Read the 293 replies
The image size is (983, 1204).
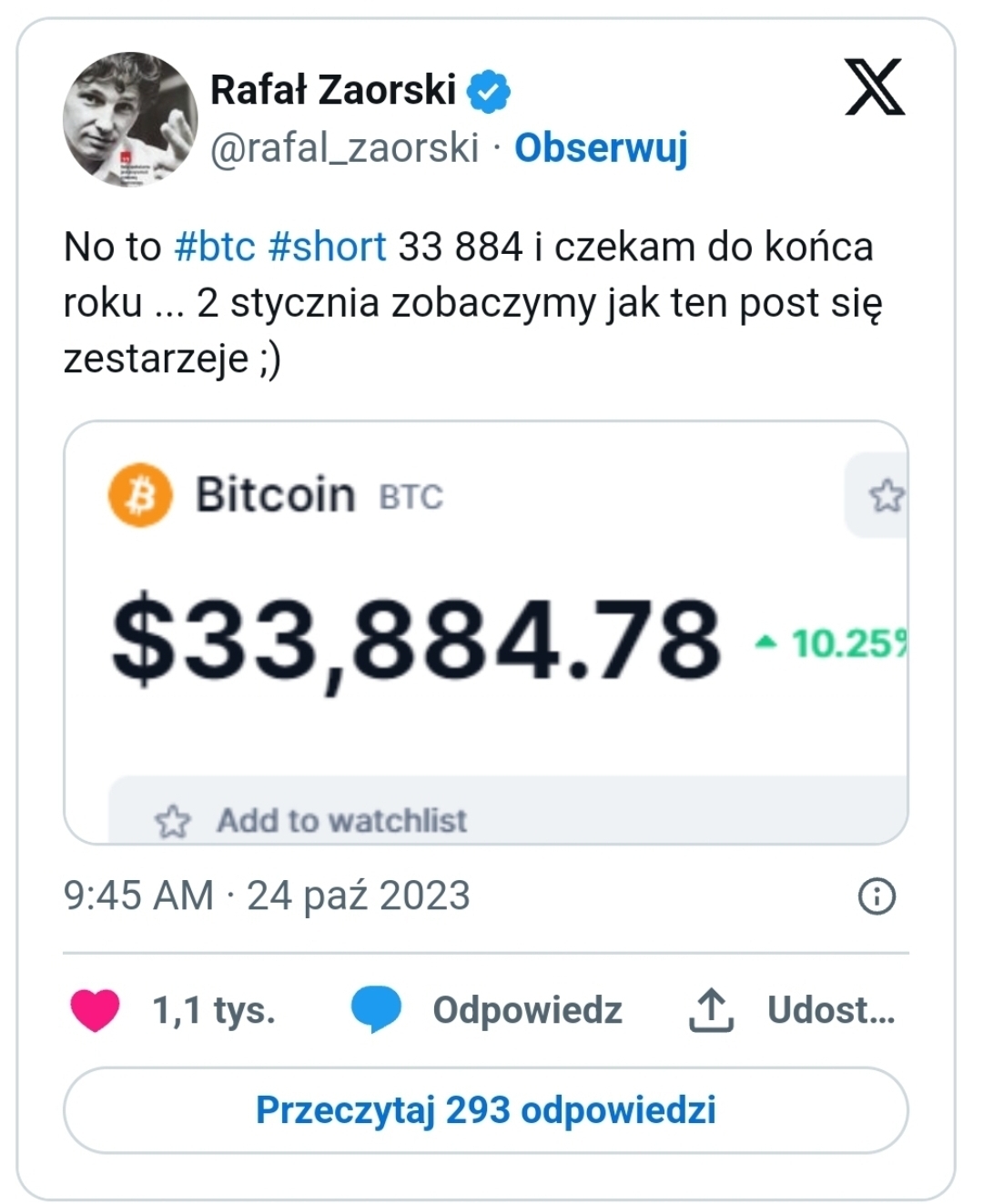486,1110
